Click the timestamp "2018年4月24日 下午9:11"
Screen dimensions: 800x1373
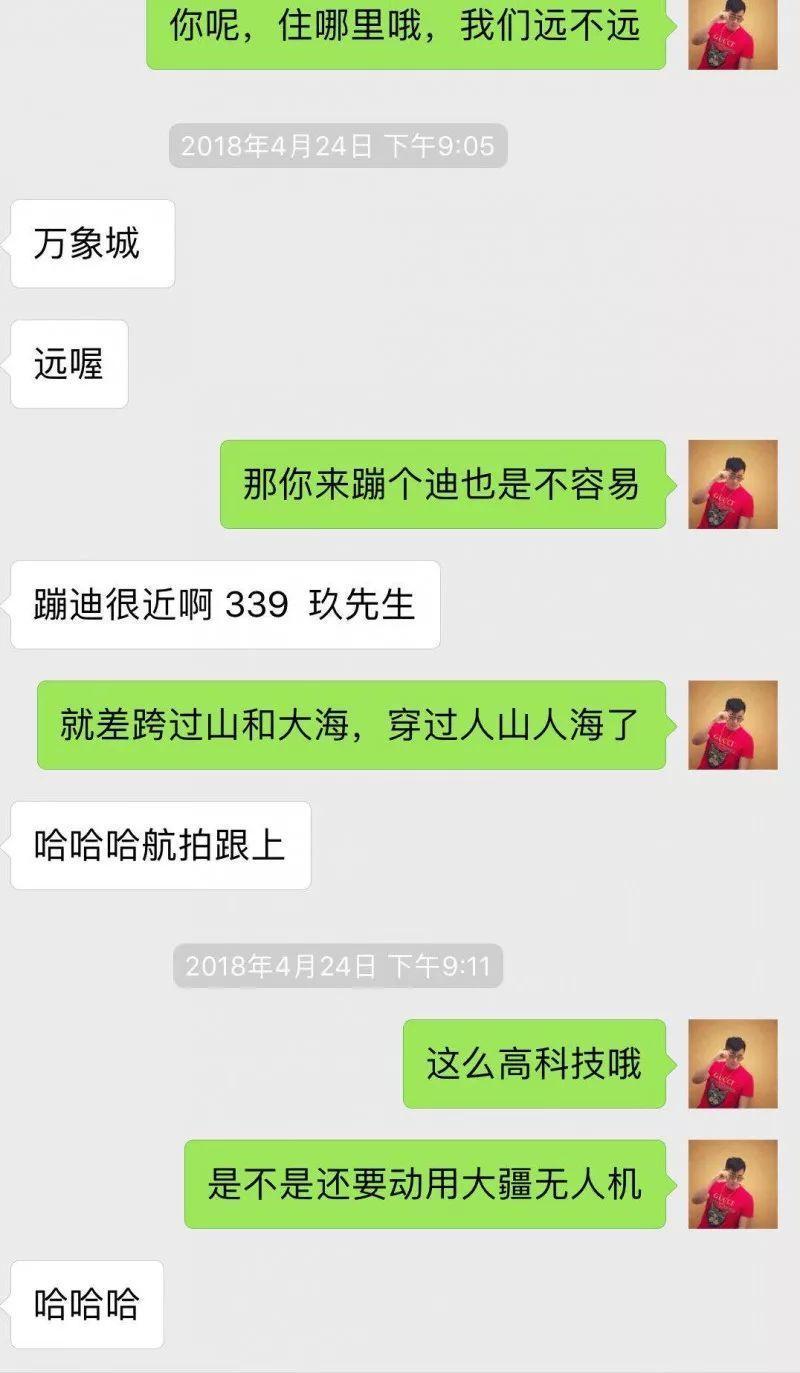(x=337, y=967)
